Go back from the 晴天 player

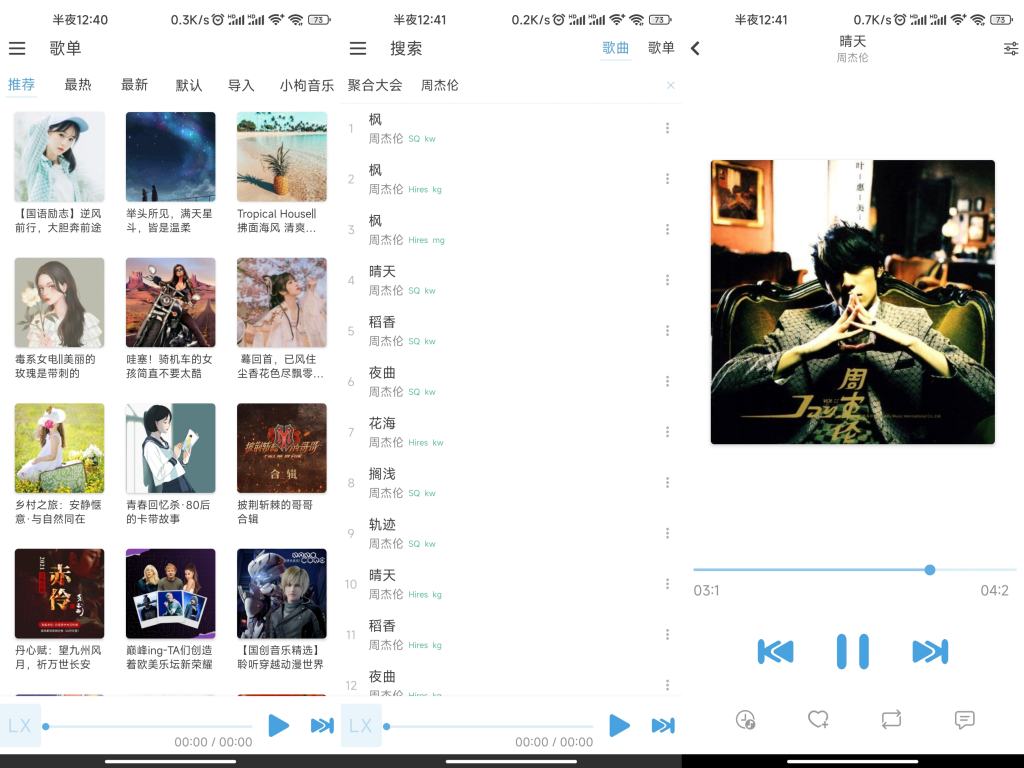(696, 48)
